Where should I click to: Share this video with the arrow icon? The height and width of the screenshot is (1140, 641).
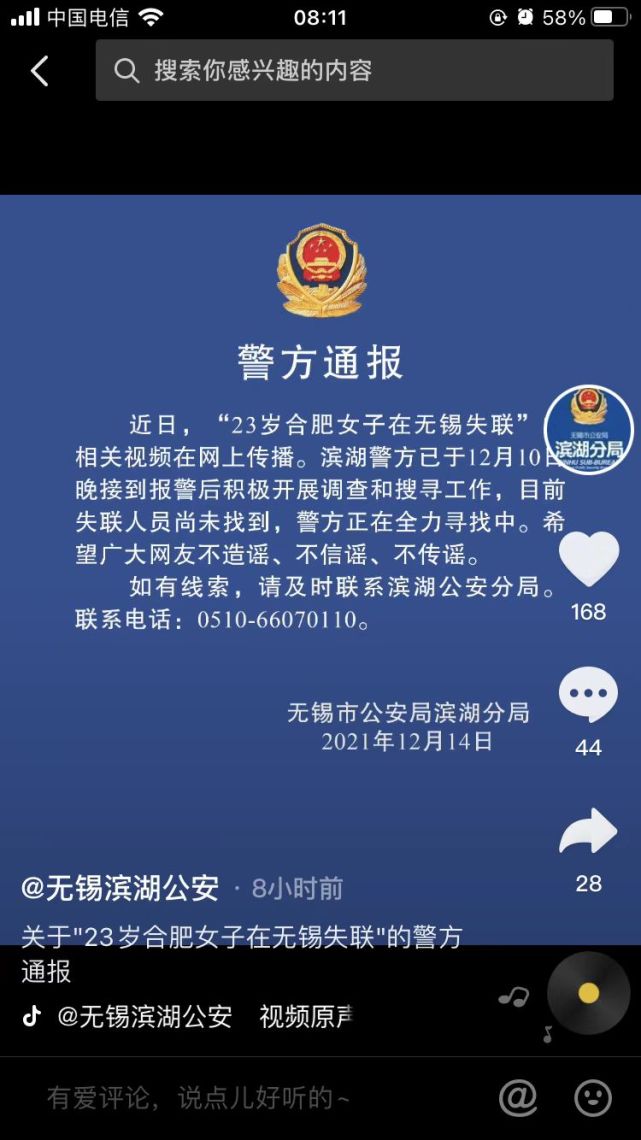588,832
